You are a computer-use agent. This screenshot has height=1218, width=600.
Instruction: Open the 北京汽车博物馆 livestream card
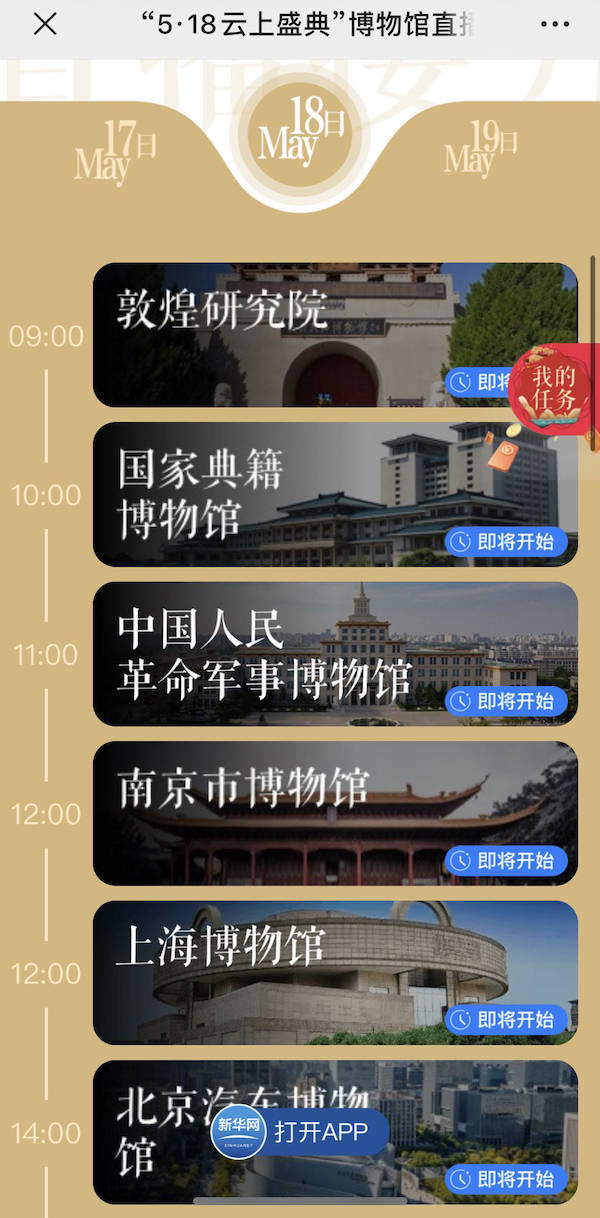[335, 1132]
